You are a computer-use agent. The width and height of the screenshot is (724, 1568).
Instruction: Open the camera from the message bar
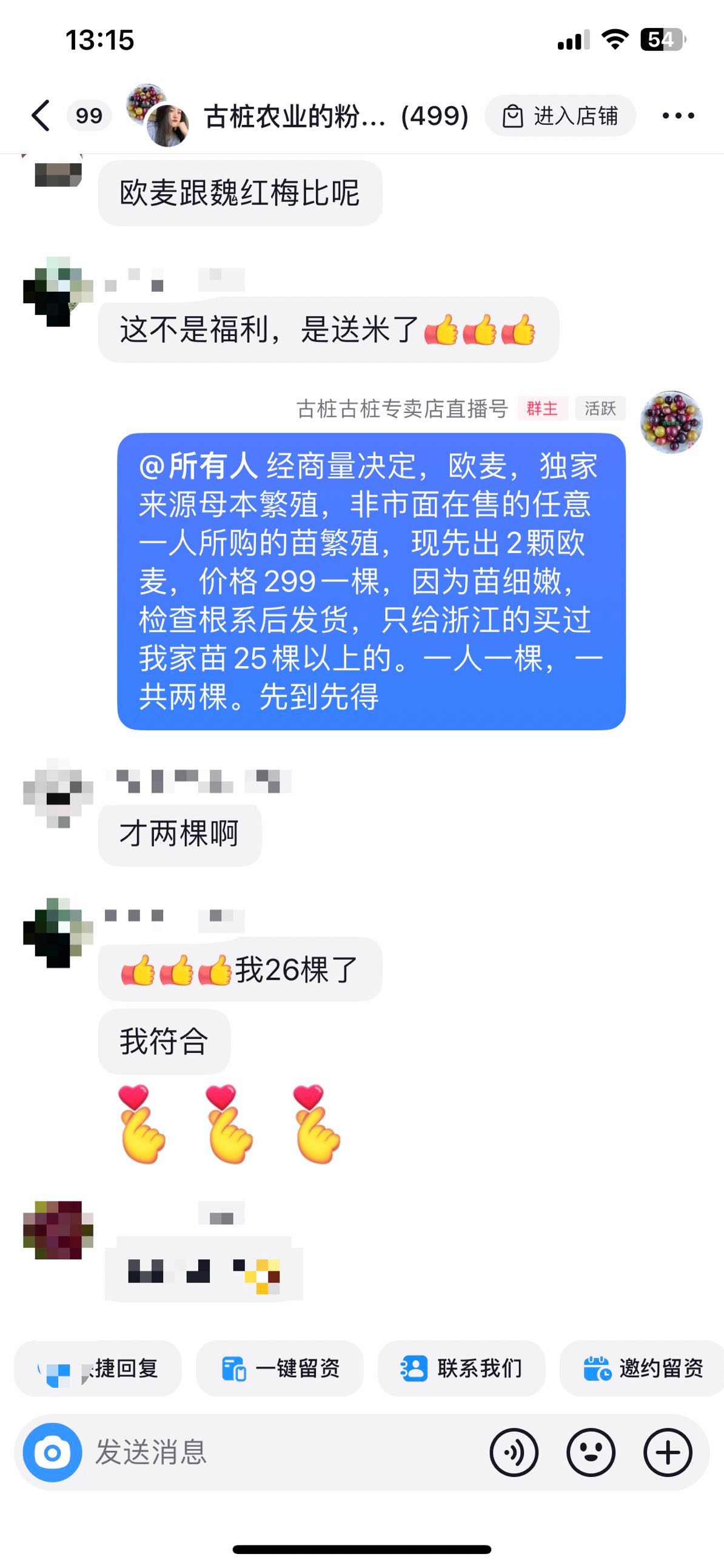[x=52, y=1452]
